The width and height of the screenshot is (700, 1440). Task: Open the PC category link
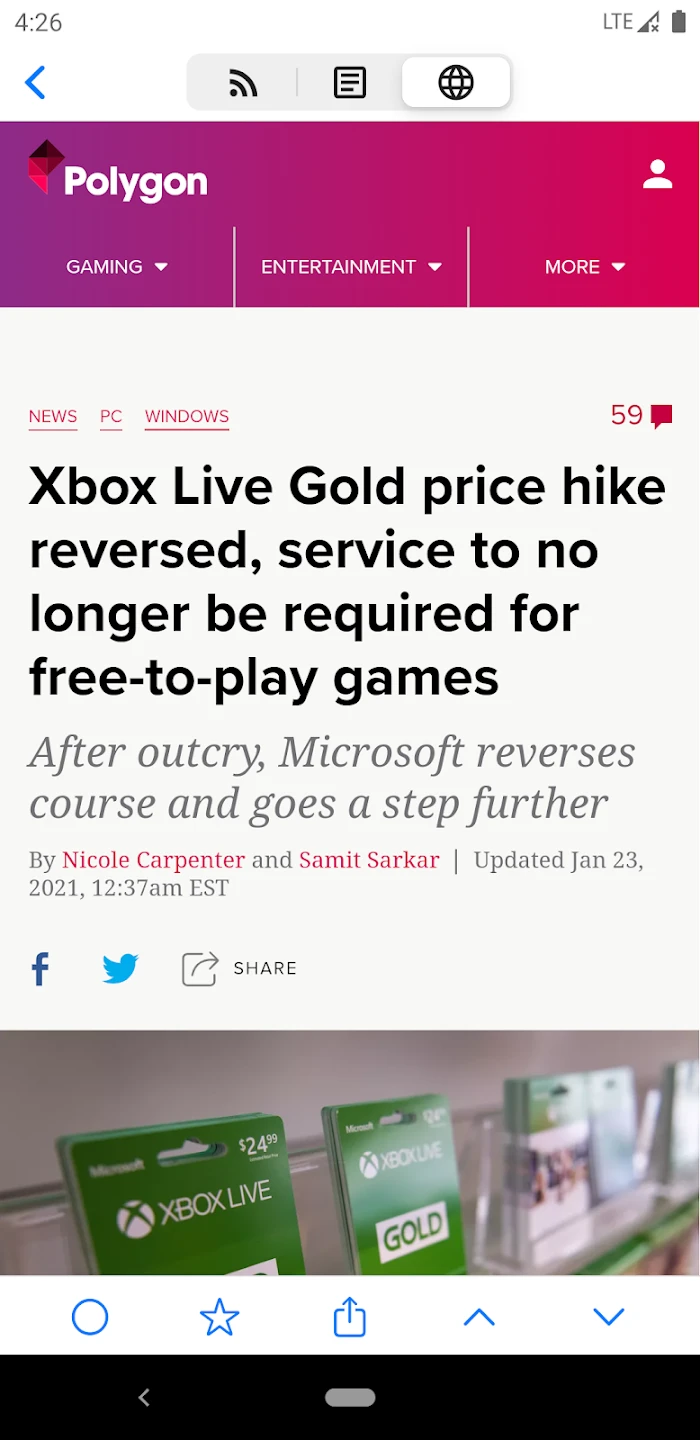pos(111,417)
